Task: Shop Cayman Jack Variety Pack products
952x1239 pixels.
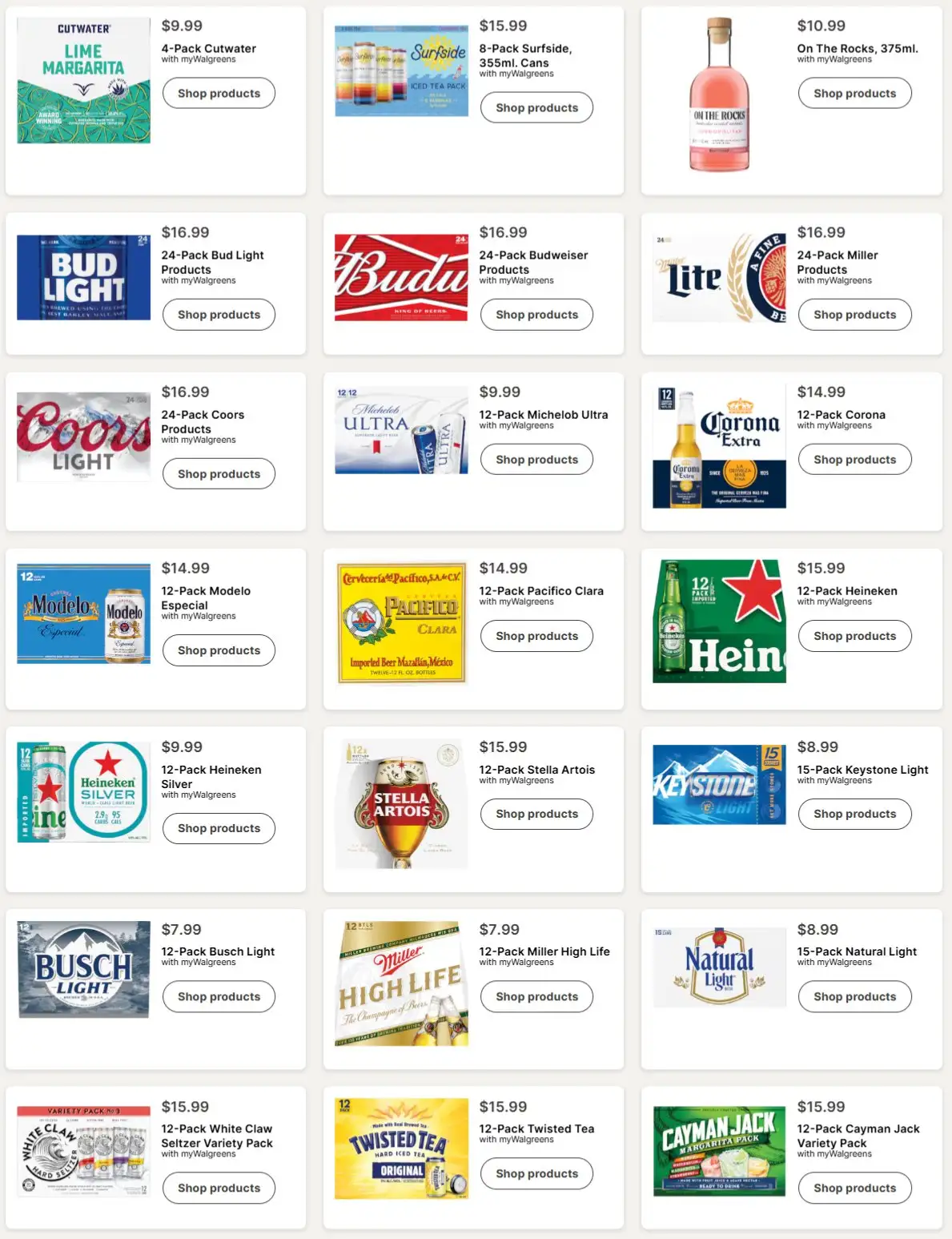Action: tap(854, 1188)
